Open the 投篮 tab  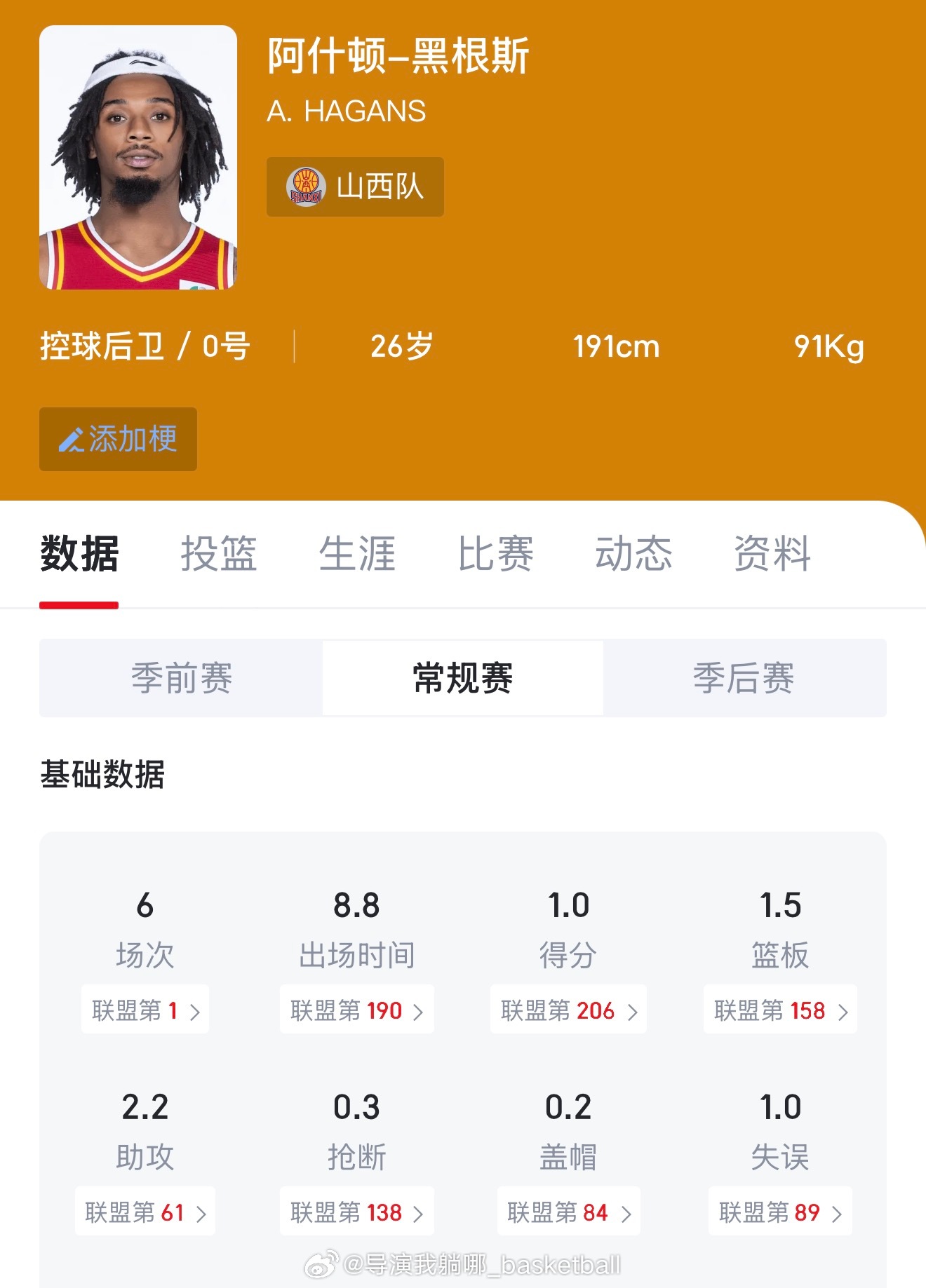click(219, 553)
